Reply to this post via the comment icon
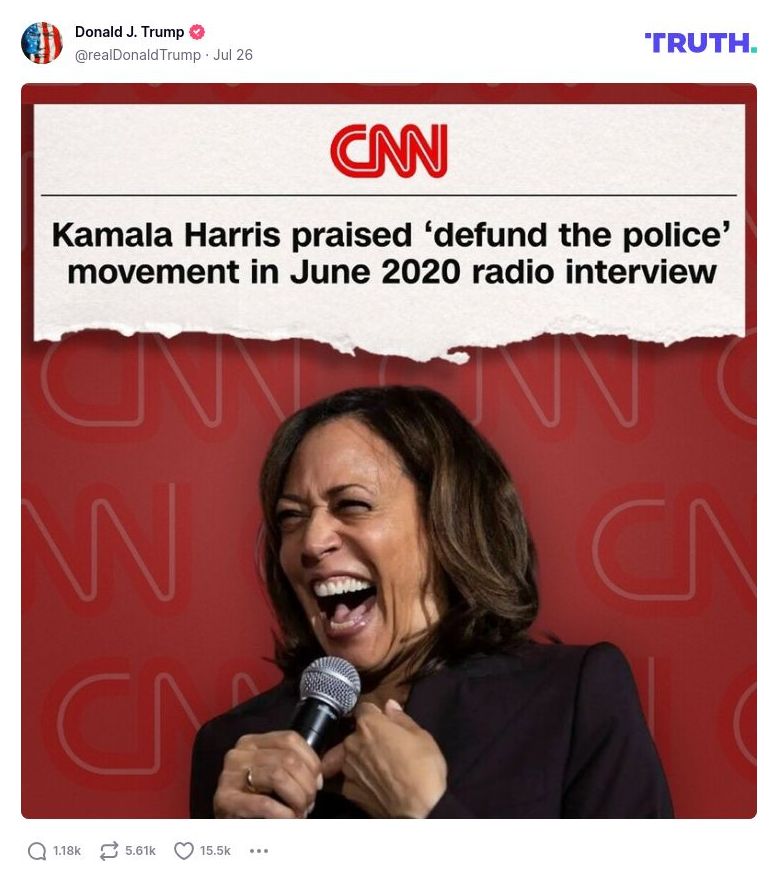This screenshot has width=778, height=881. tap(37, 851)
